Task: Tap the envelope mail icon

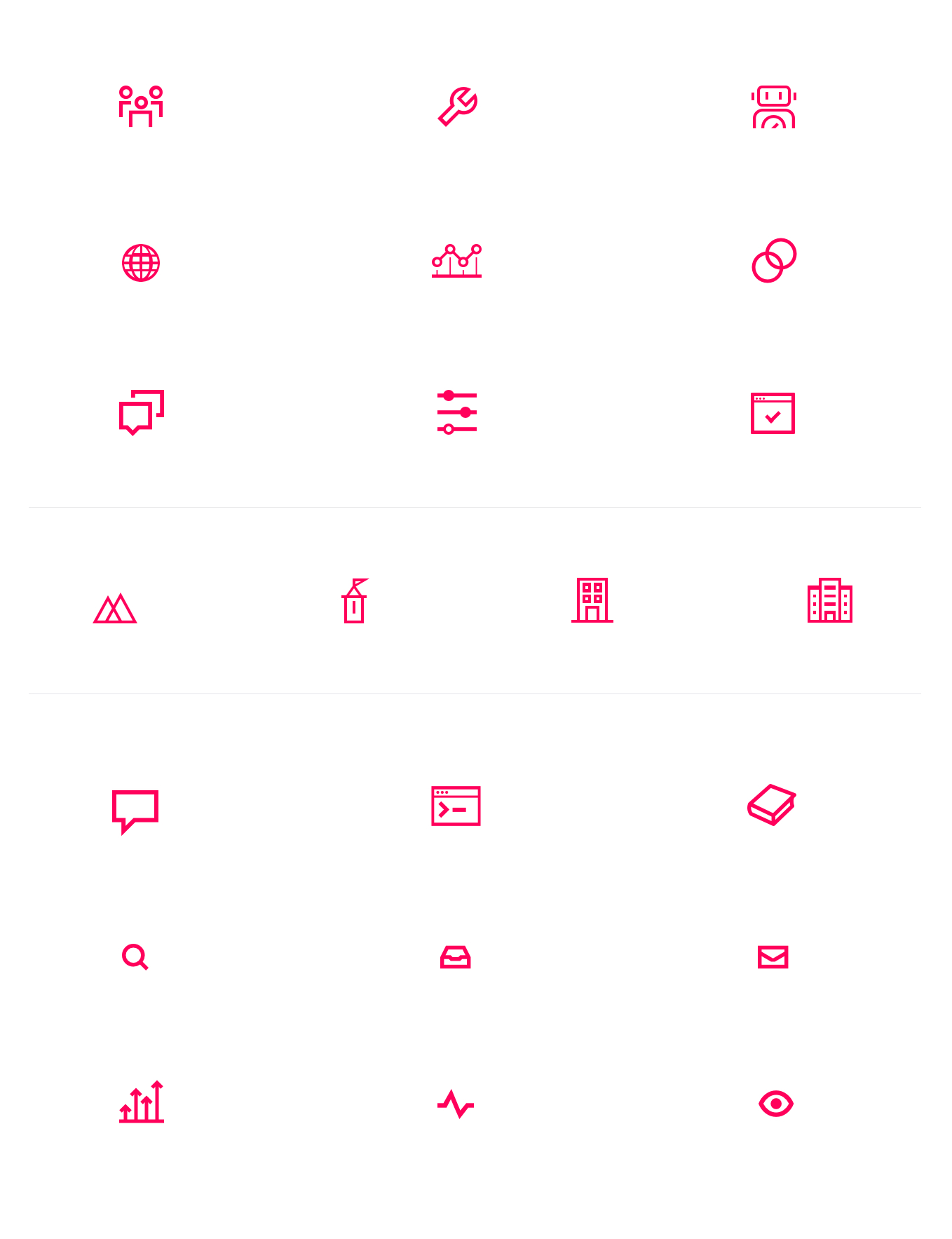Action: (x=773, y=957)
